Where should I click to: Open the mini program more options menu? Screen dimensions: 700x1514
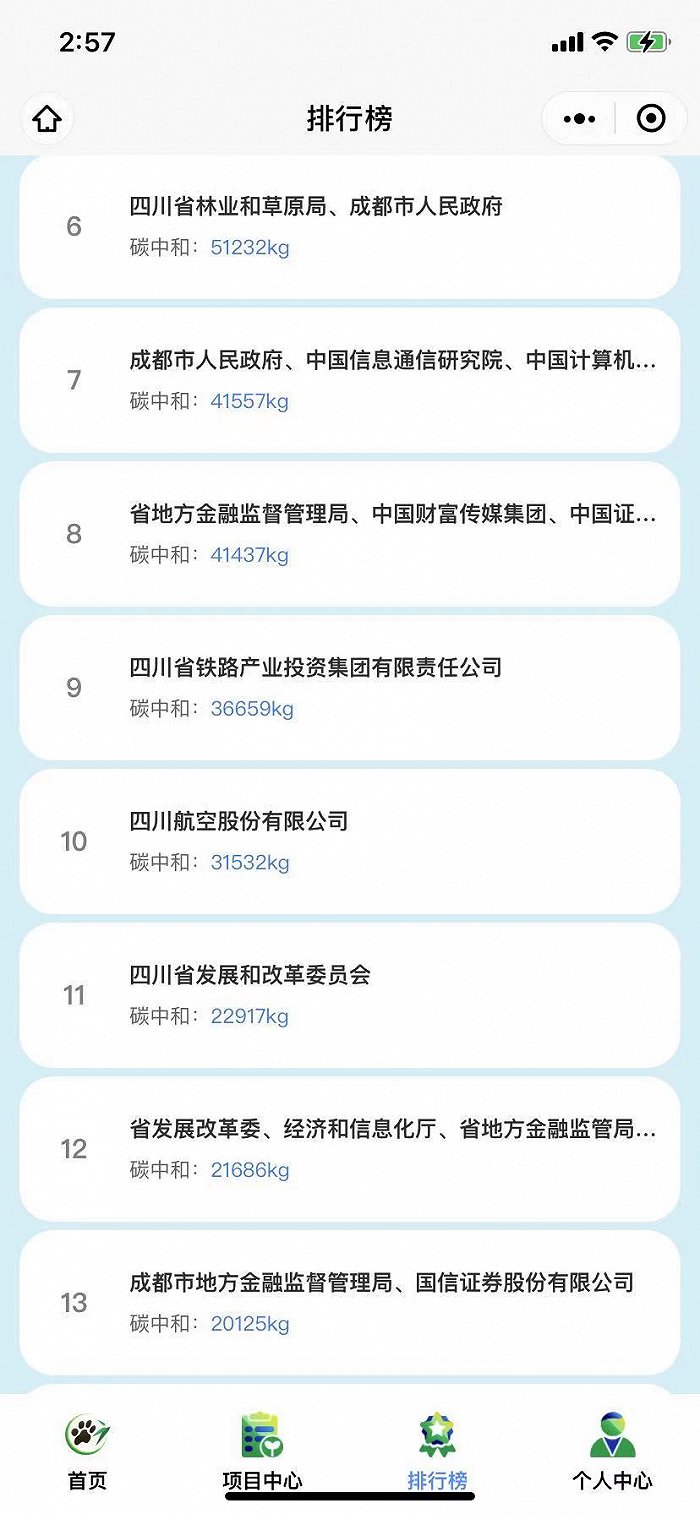(579, 120)
